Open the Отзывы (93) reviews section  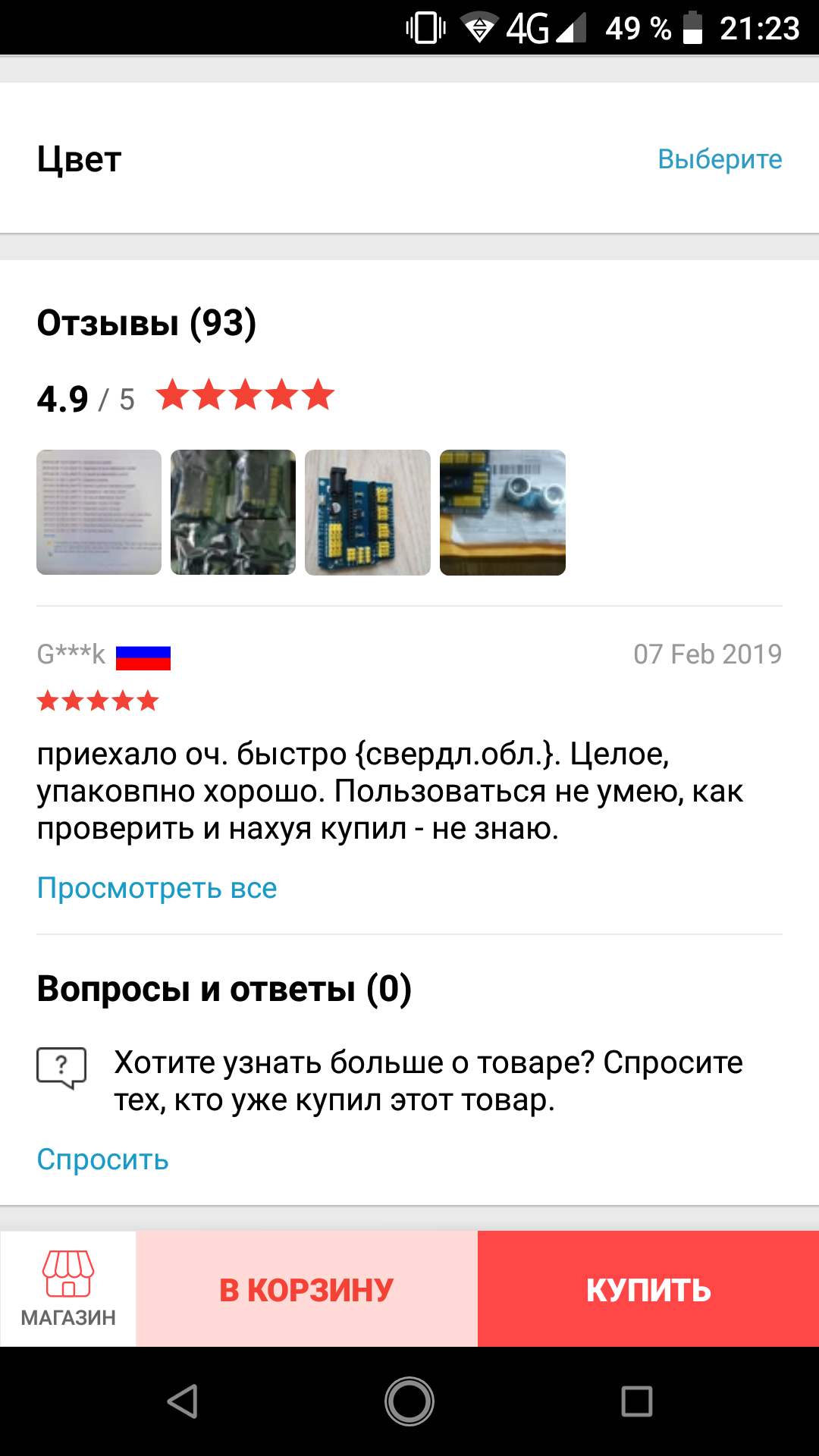(146, 323)
